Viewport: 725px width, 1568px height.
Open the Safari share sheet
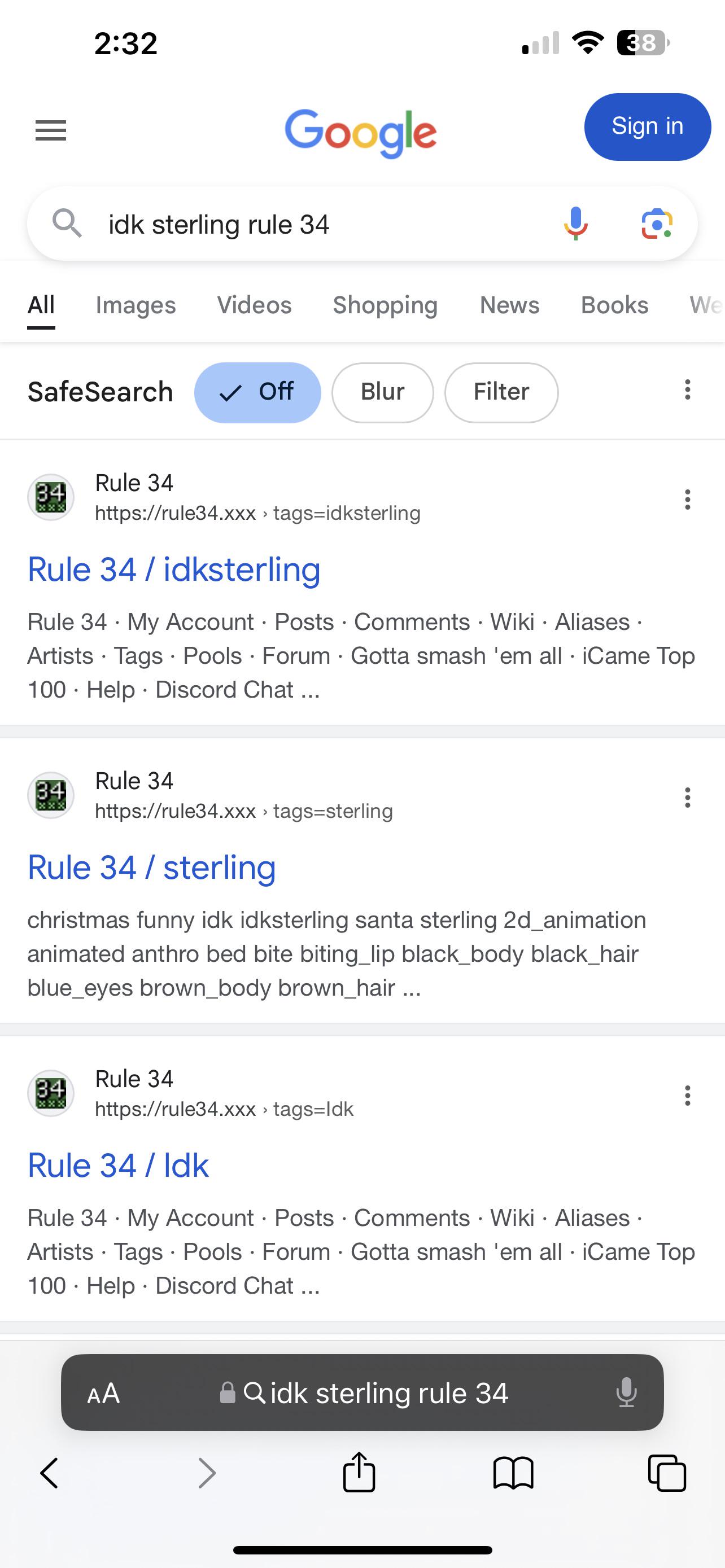[359, 1473]
